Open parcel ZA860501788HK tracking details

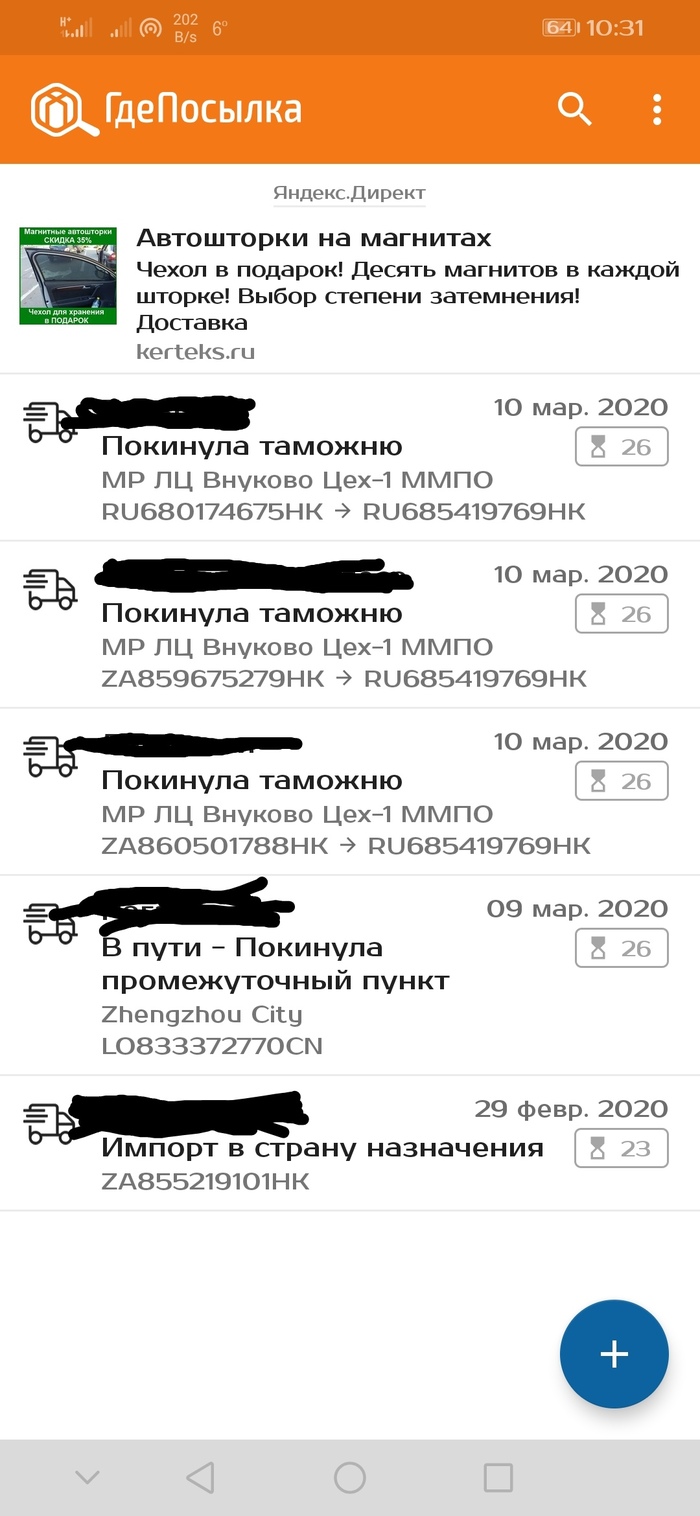(350, 792)
